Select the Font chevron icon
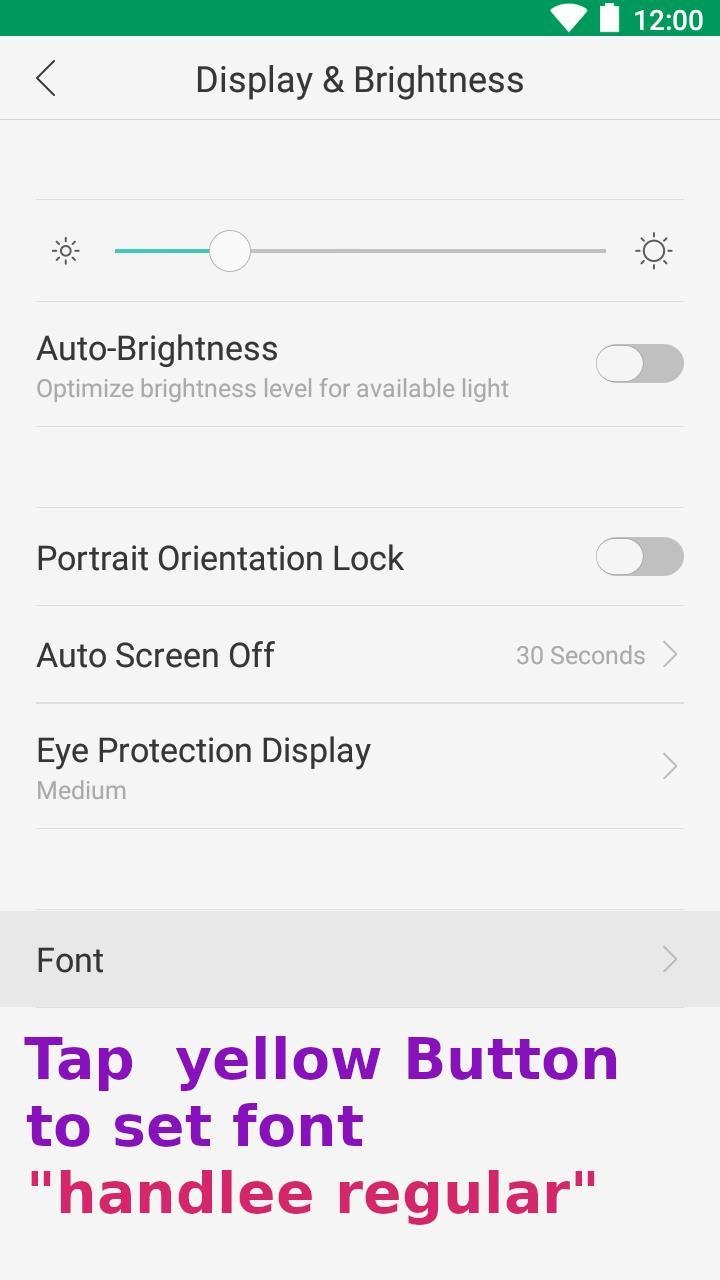 (669, 959)
